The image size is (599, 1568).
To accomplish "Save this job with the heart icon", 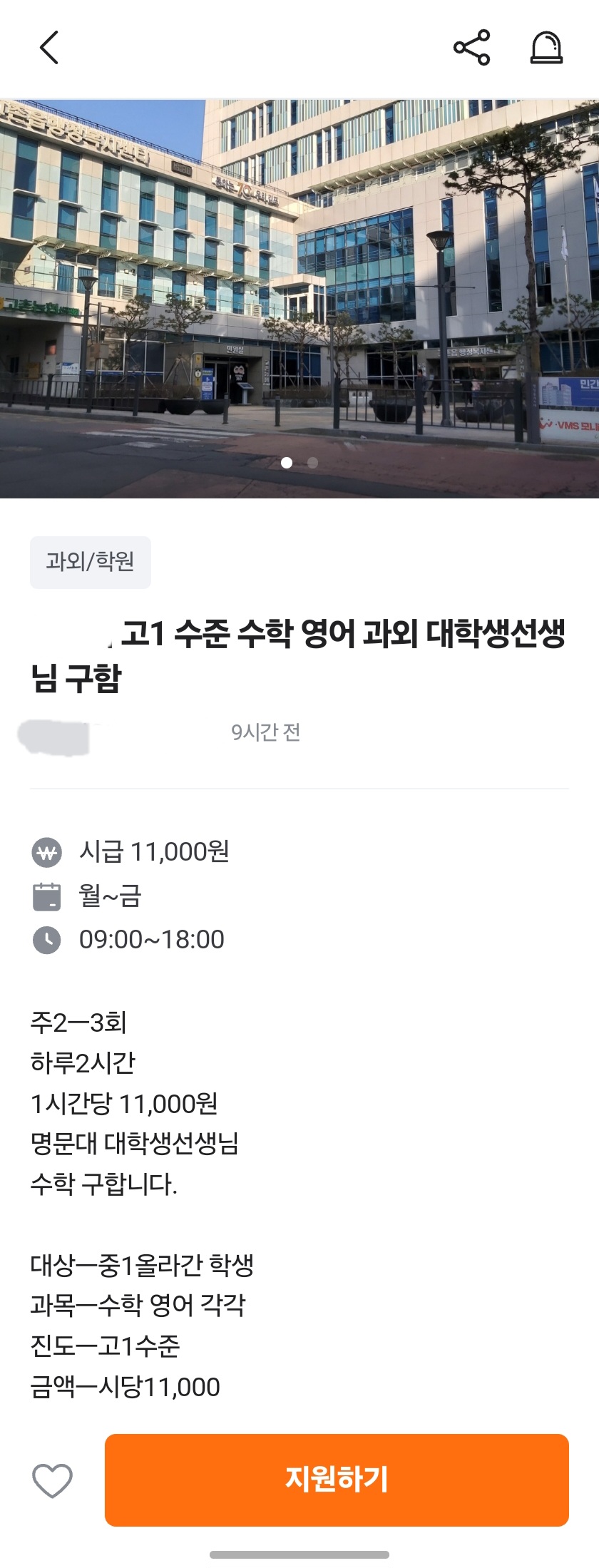I will [x=52, y=1480].
